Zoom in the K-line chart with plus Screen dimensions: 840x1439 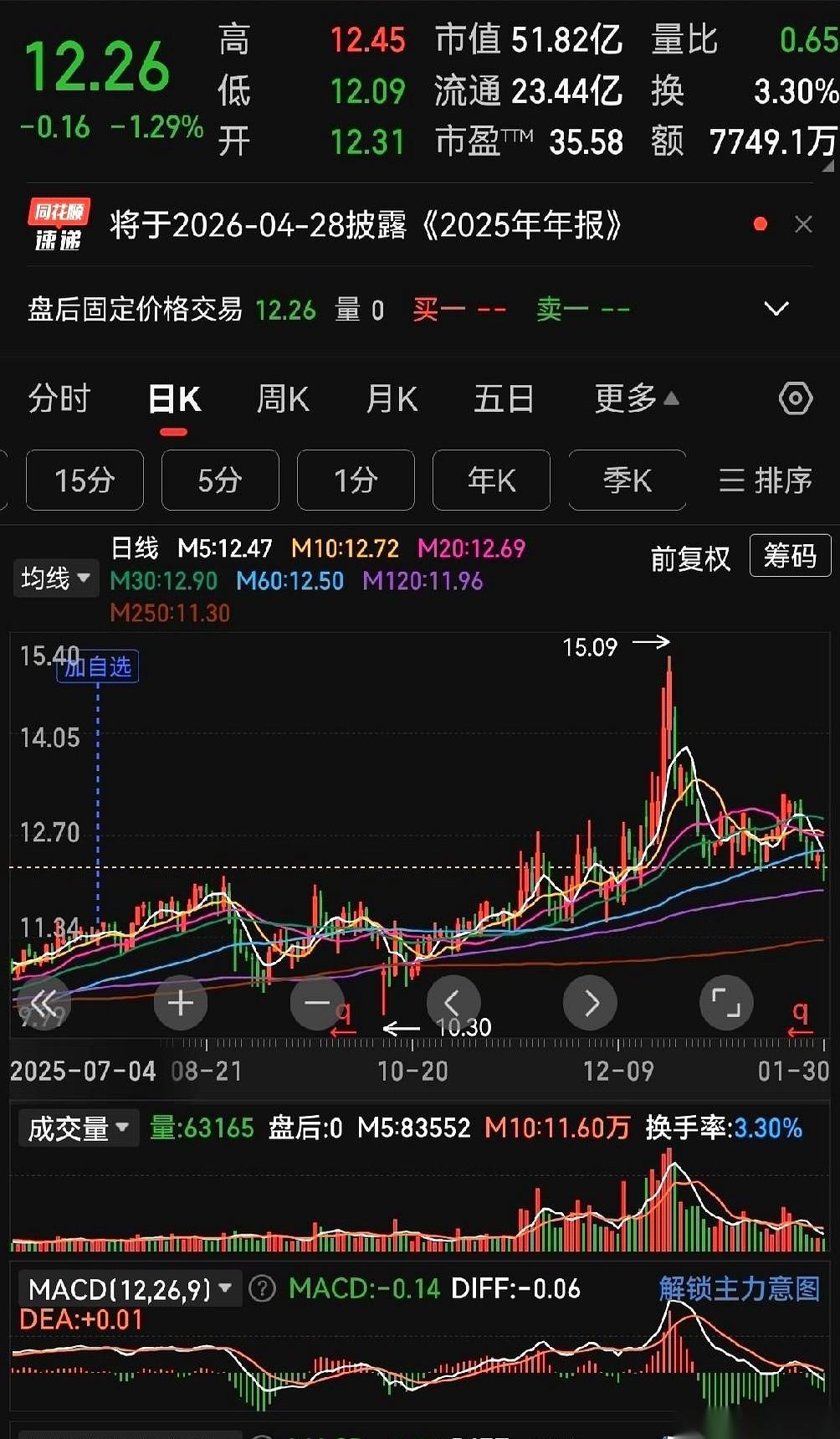pos(181,1002)
